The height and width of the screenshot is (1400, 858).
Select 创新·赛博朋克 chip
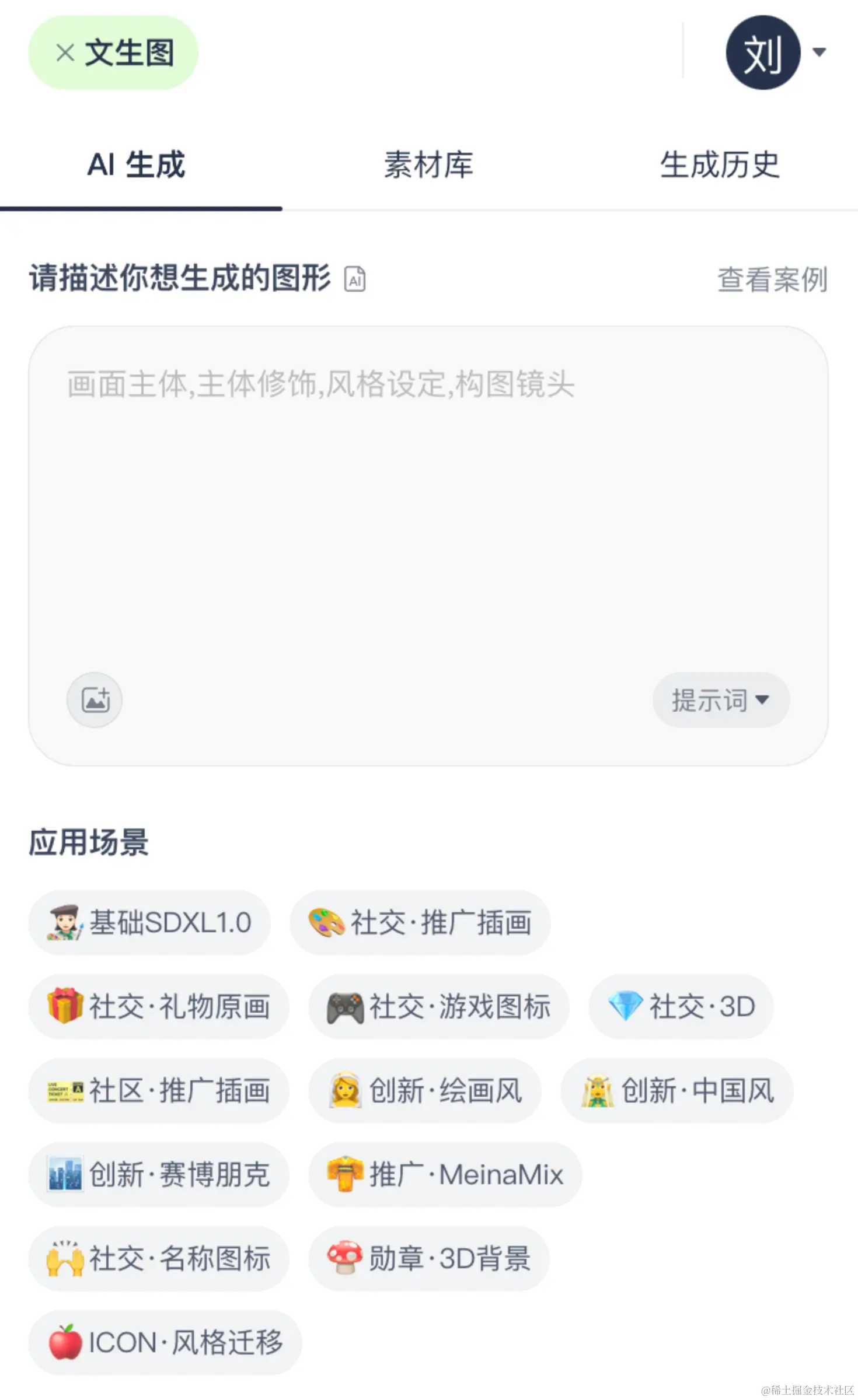click(x=159, y=1175)
